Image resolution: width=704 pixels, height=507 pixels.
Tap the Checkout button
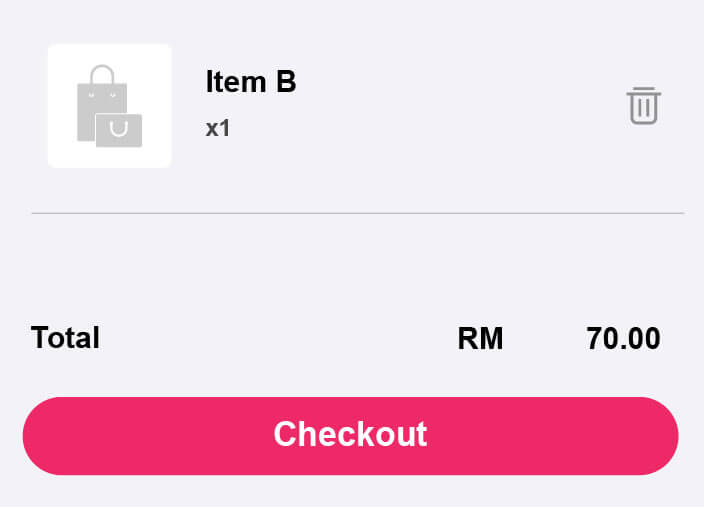[350, 435]
